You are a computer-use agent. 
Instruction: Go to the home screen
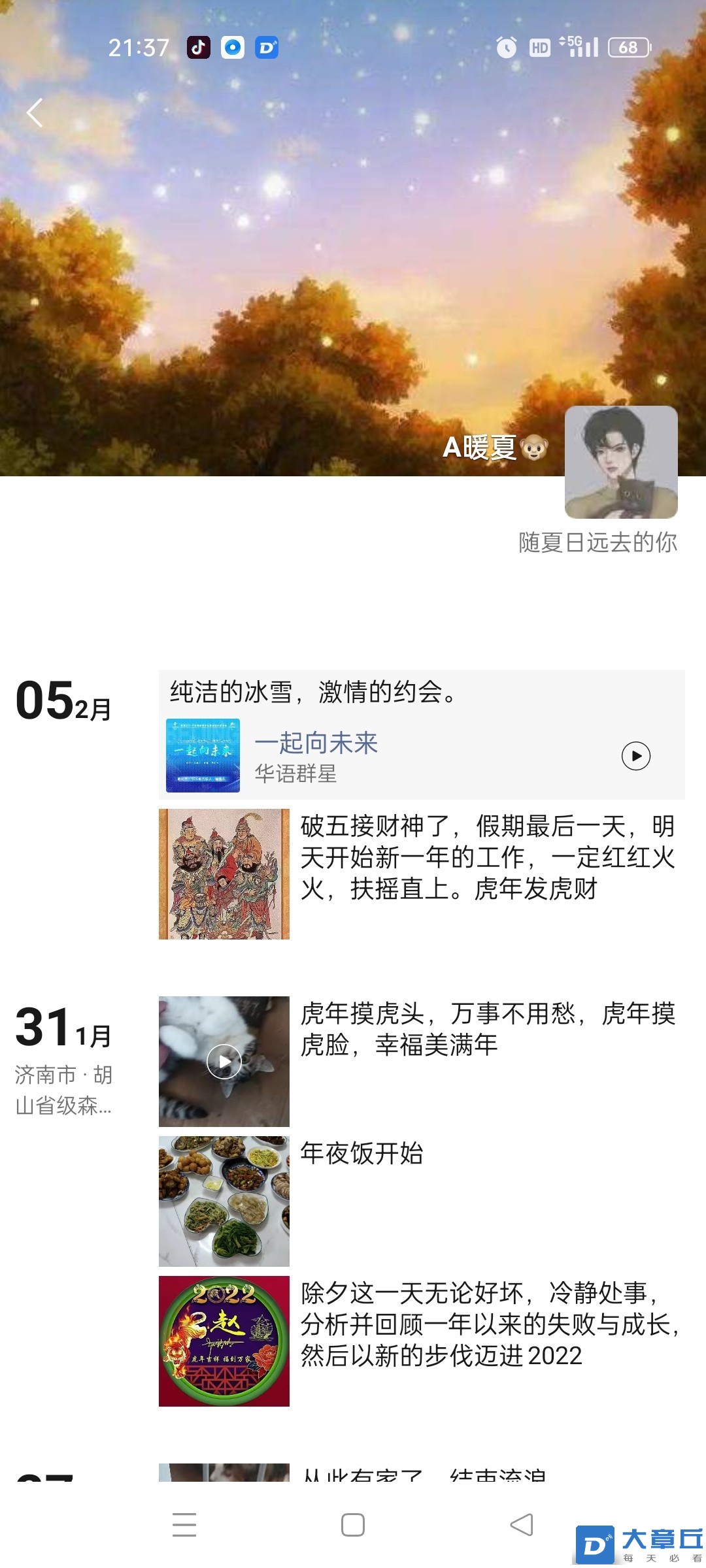tap(353, 1524)
